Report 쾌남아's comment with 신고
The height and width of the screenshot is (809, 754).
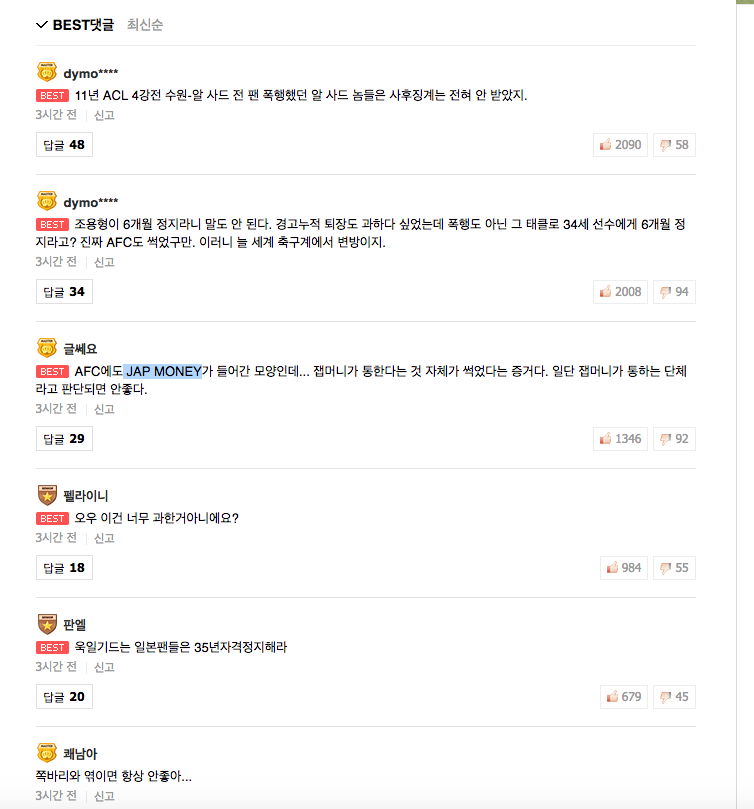point(104,796)
